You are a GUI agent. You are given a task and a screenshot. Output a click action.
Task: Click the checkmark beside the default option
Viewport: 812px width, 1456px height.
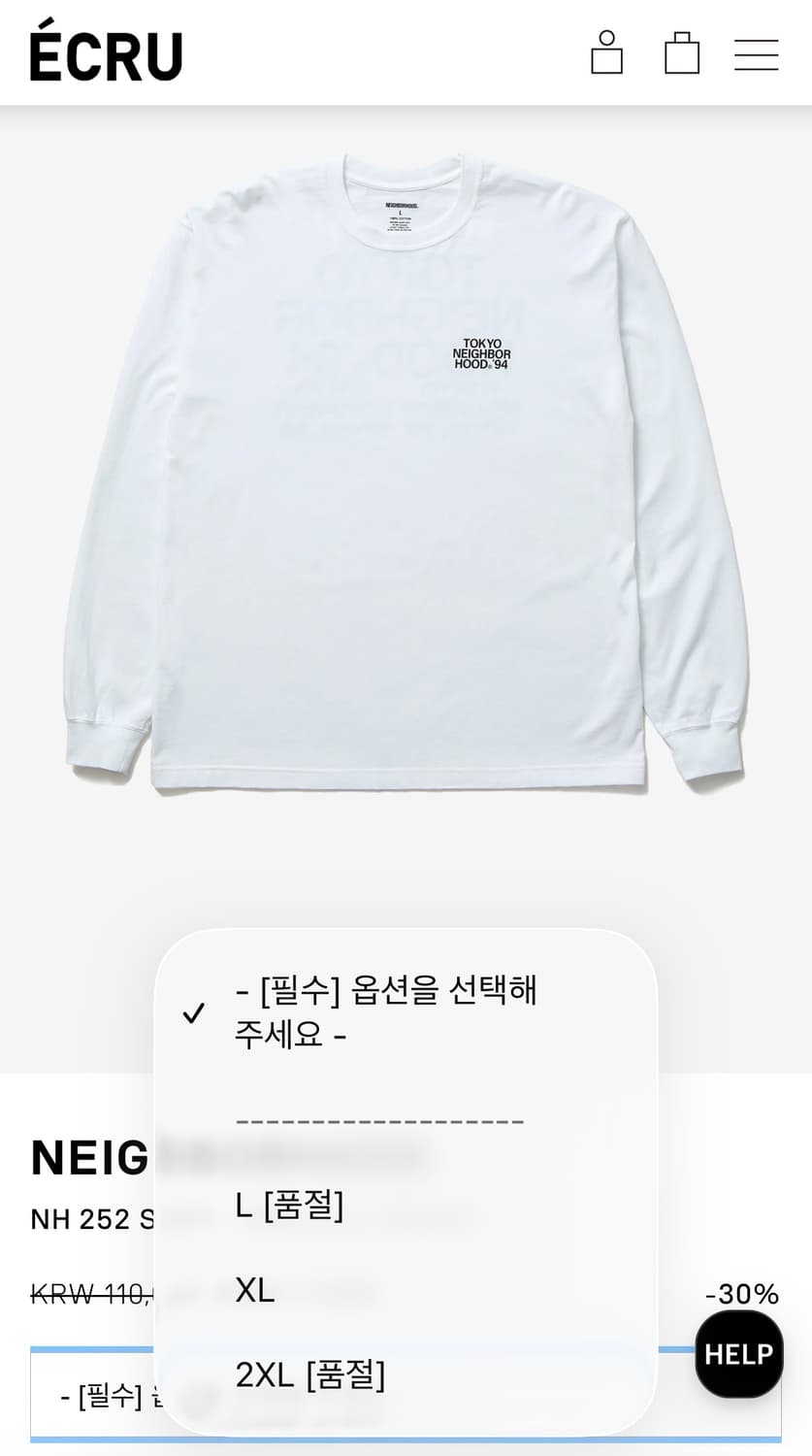point(194,1012)
